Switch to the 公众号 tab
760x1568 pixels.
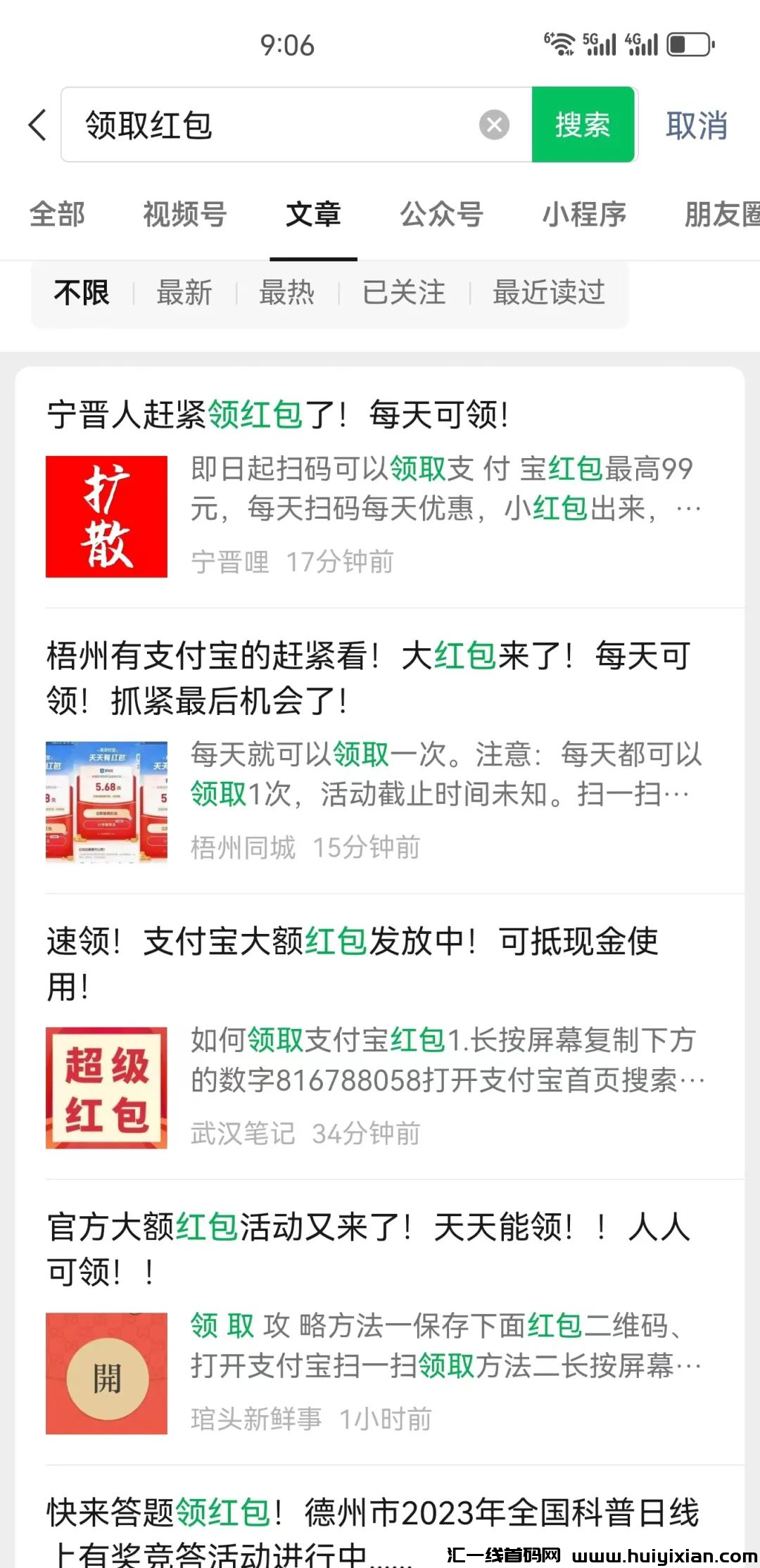[441, 215]
